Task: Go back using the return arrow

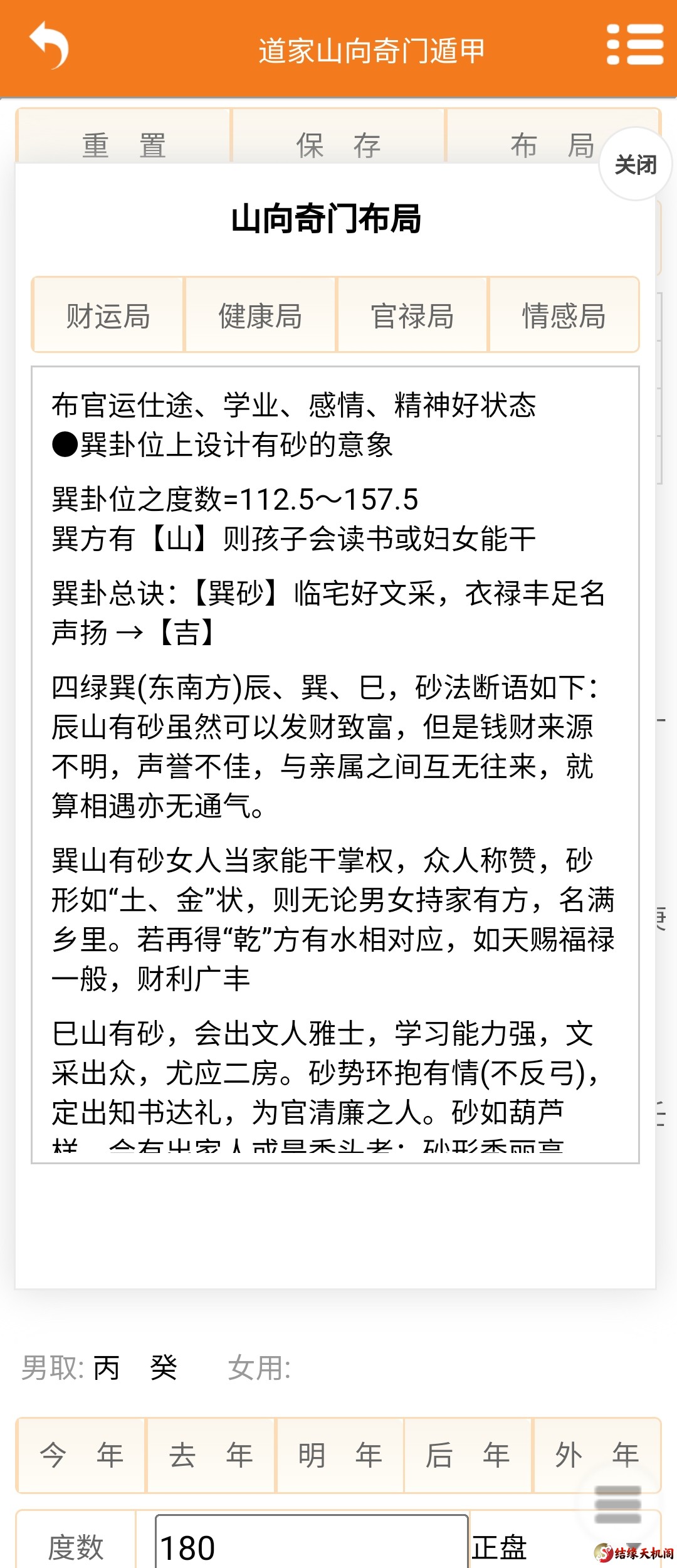Action: 49,45
